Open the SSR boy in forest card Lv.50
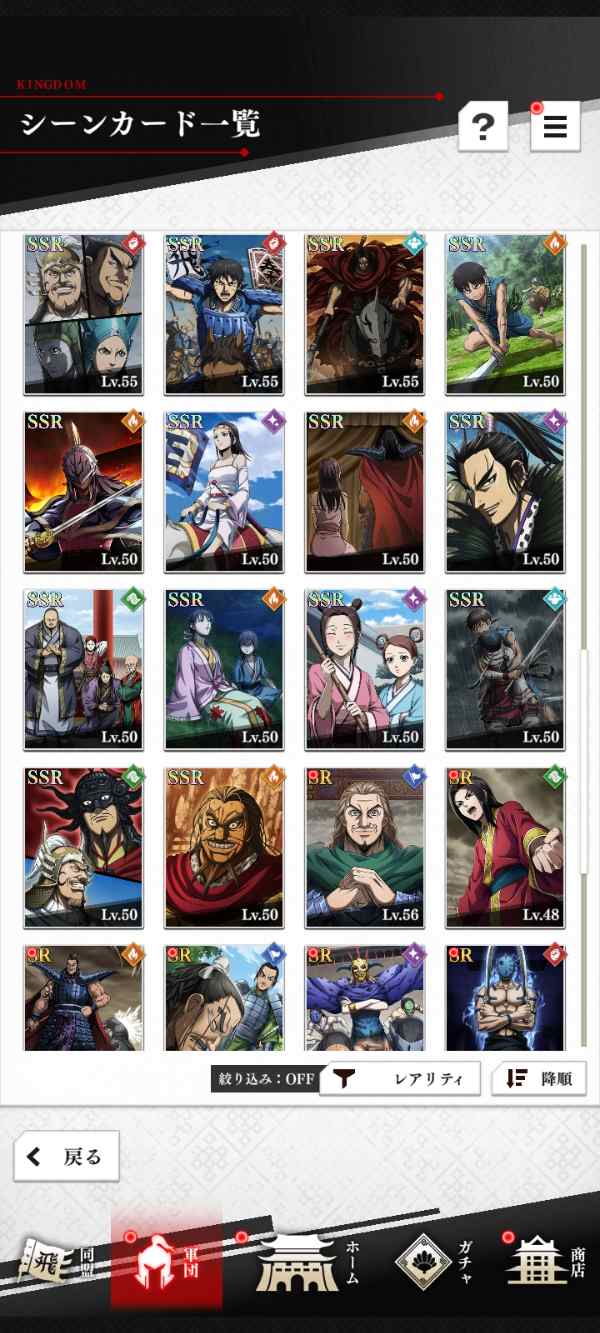 point(505,315)
